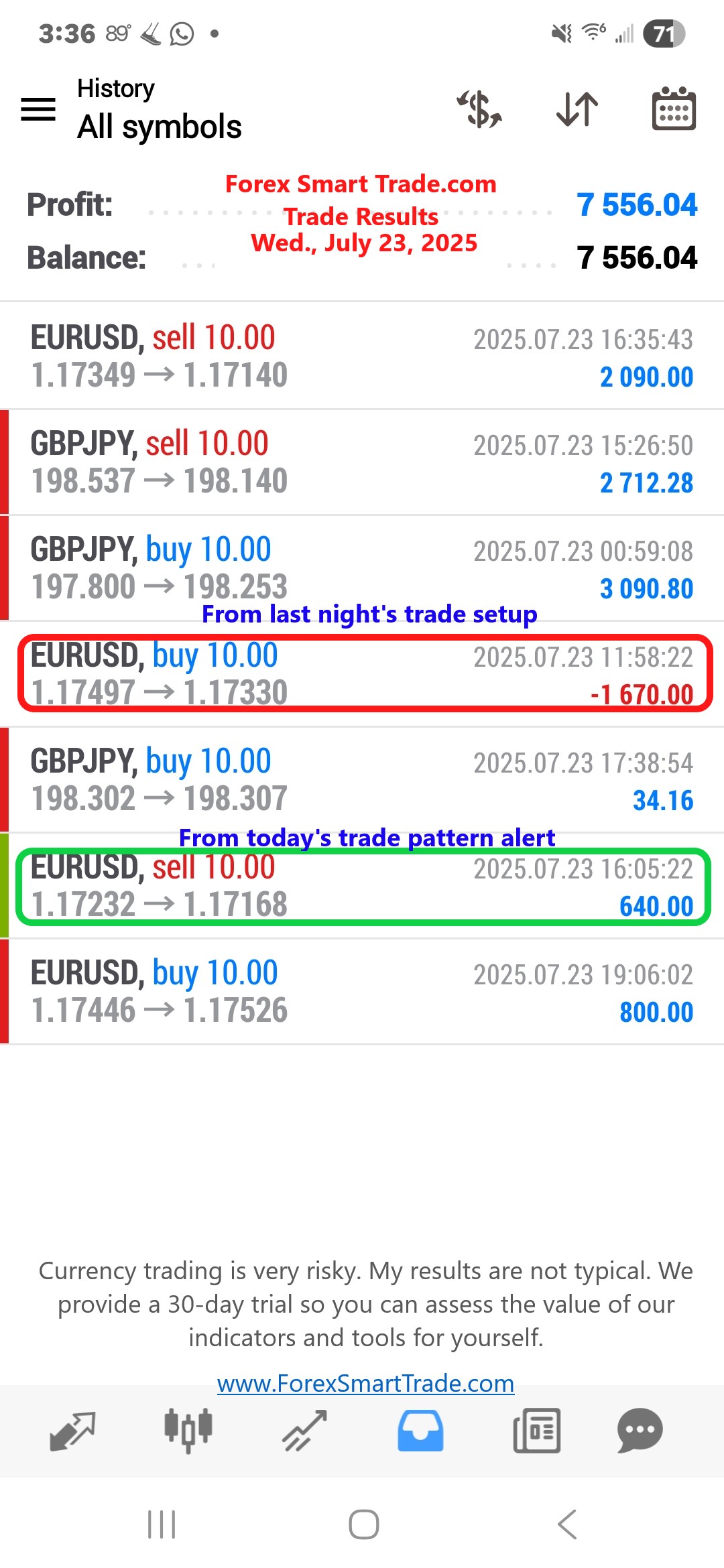Open the sort arrows option
The width and height of the screenshot is (724, 1568).
tap(577, 109)
